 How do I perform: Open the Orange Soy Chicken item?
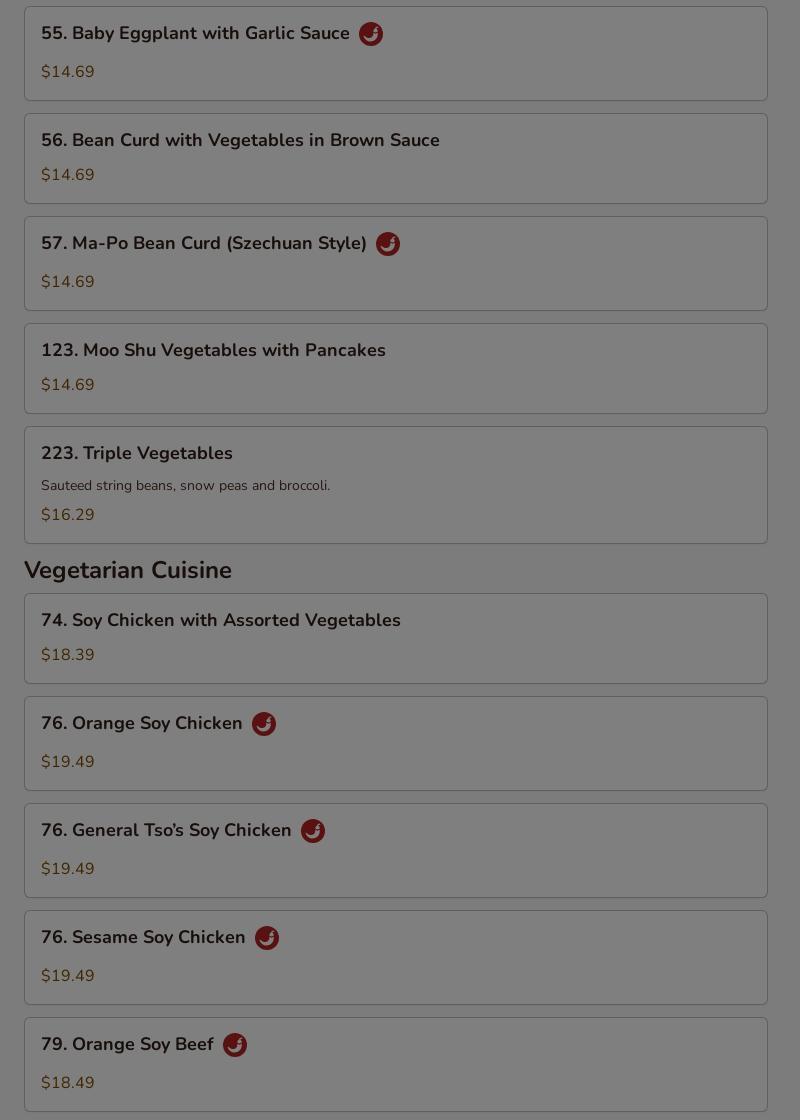pos(395,743)
